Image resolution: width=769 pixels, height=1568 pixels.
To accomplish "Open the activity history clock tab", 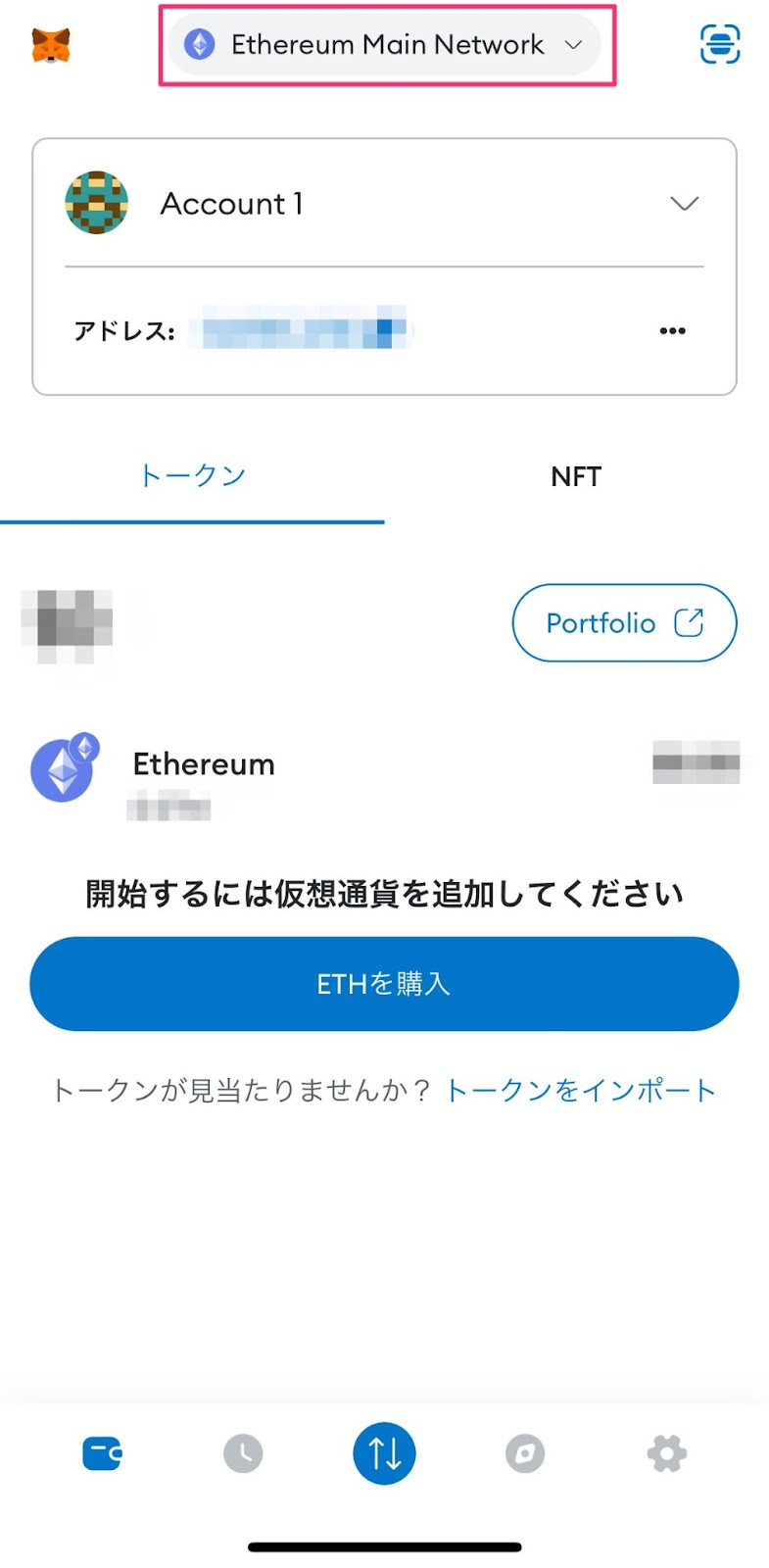I will click(243, 1453).
